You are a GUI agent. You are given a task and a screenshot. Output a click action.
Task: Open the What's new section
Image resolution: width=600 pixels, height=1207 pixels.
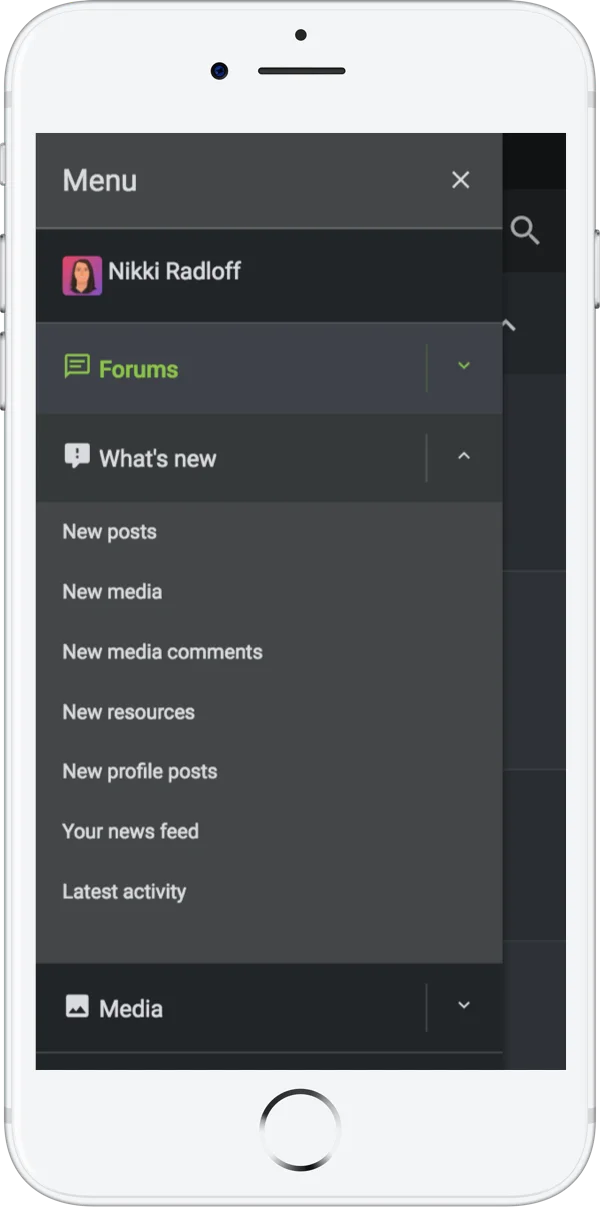[x=157, y=459]
